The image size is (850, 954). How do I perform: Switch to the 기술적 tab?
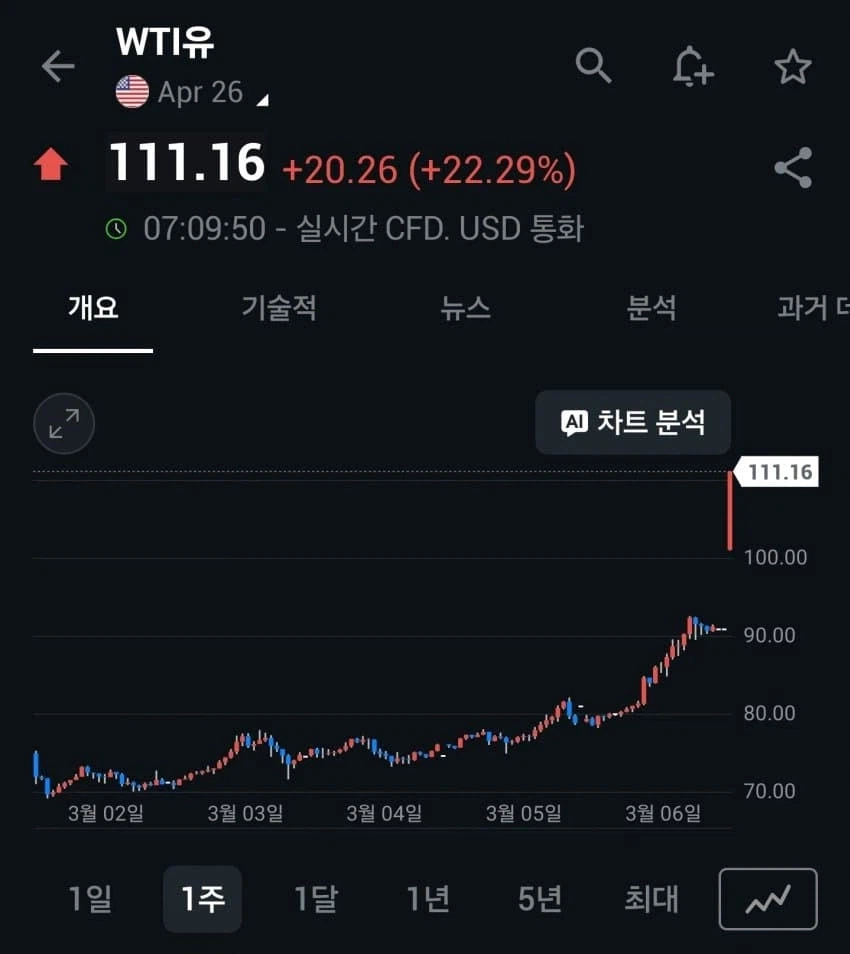[278, 309]
